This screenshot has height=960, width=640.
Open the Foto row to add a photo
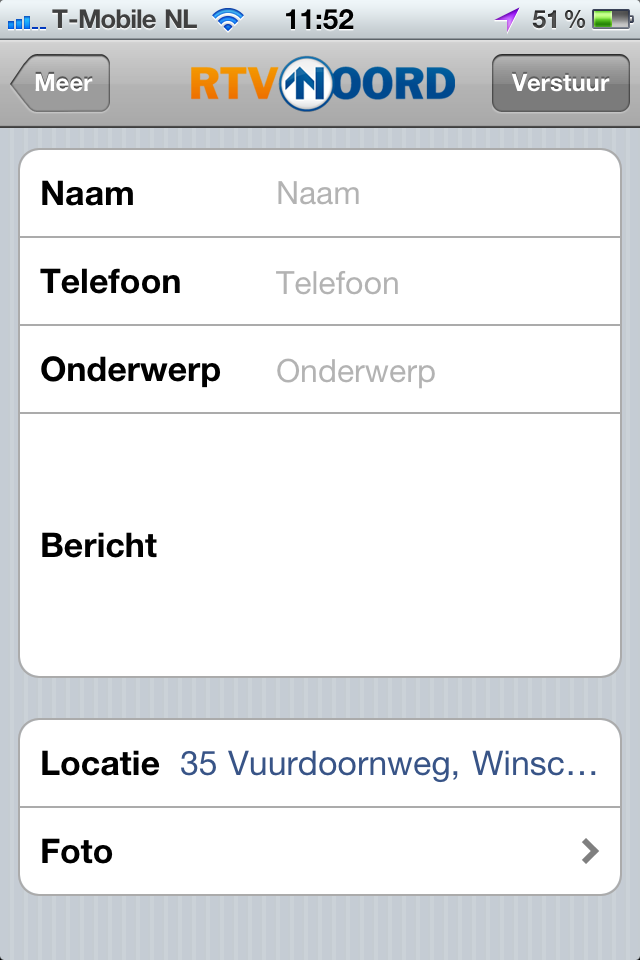[x=320, y=852]
